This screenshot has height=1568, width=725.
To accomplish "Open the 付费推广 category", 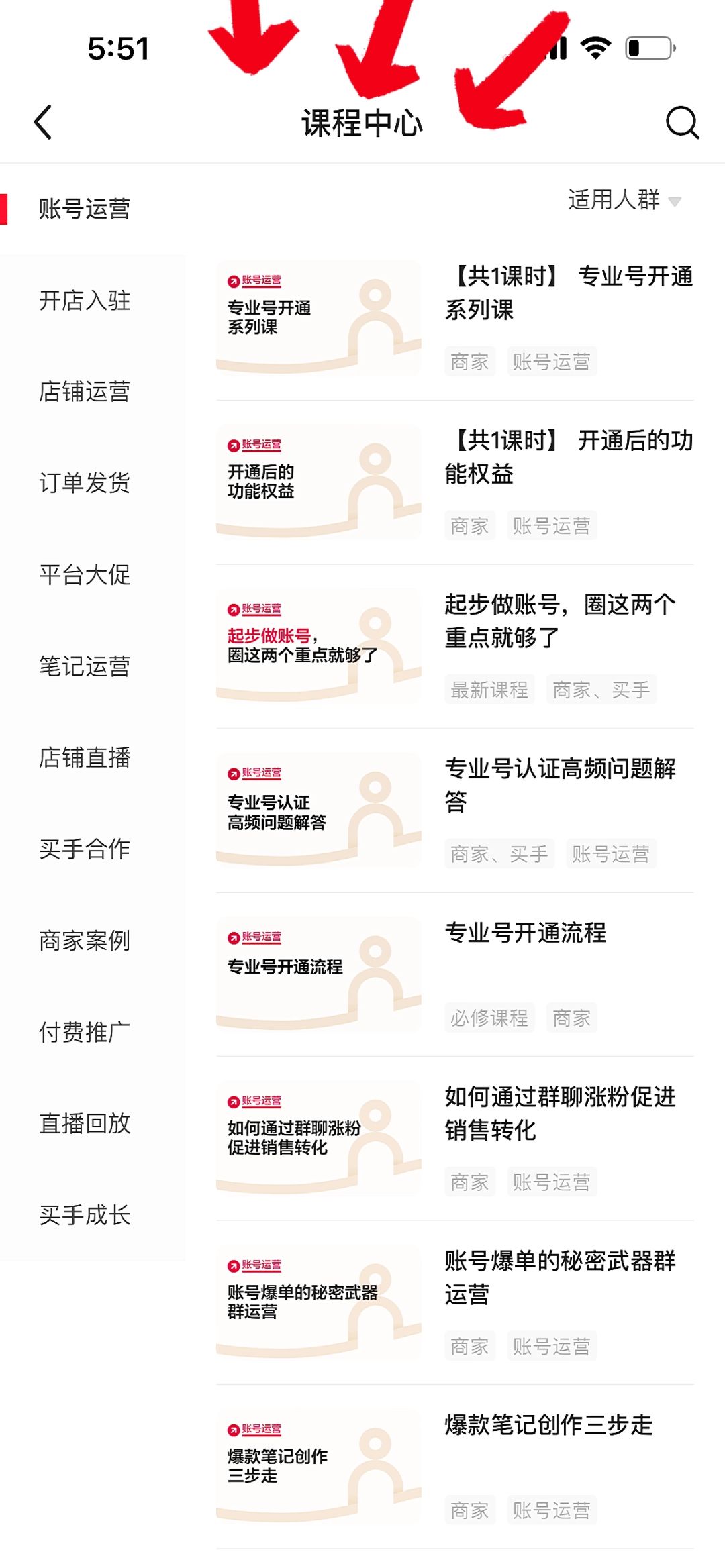I will pos(85,1032).
